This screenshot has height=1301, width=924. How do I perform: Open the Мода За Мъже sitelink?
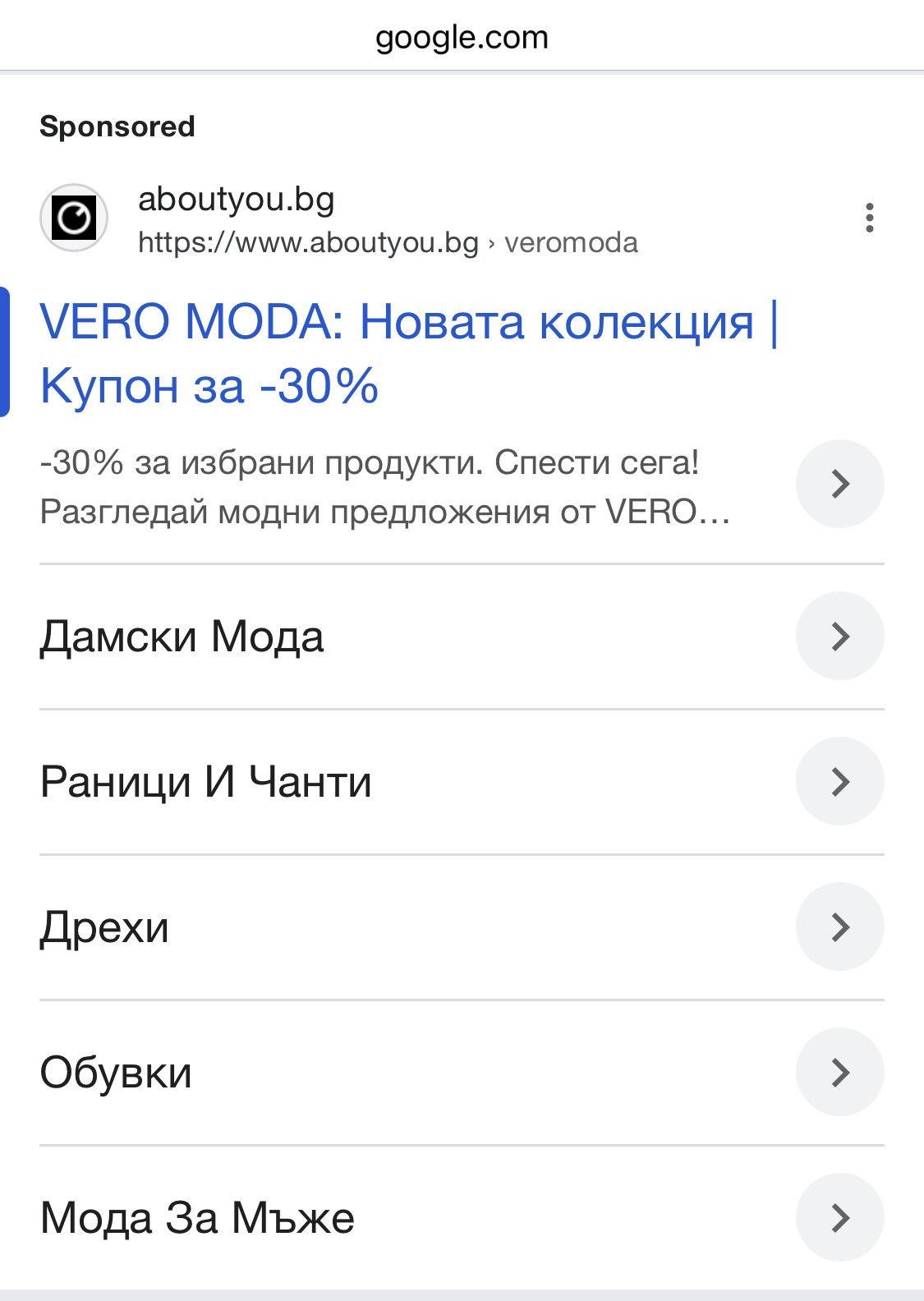pyautogui.click(x=197, y=1217)
